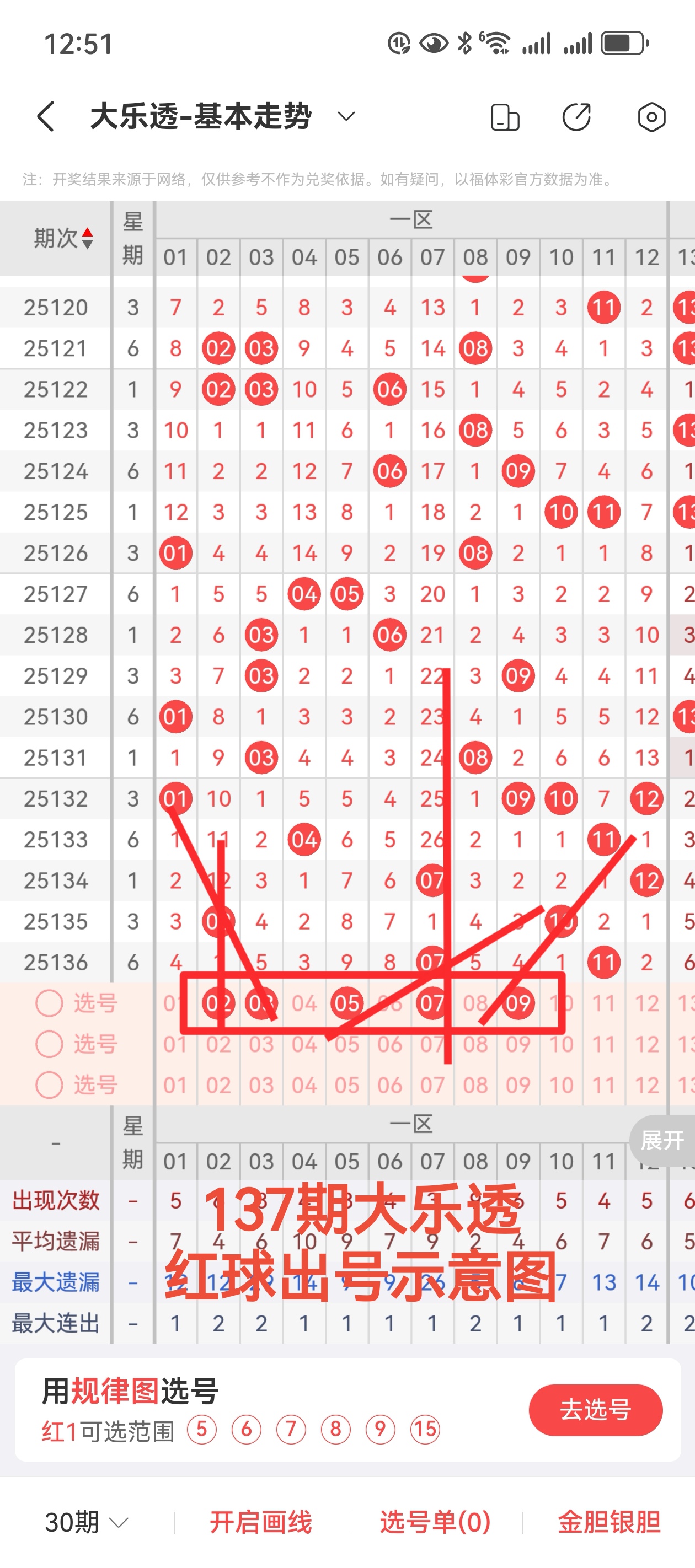Change the 30期 period range

(x=87, y=1523)
